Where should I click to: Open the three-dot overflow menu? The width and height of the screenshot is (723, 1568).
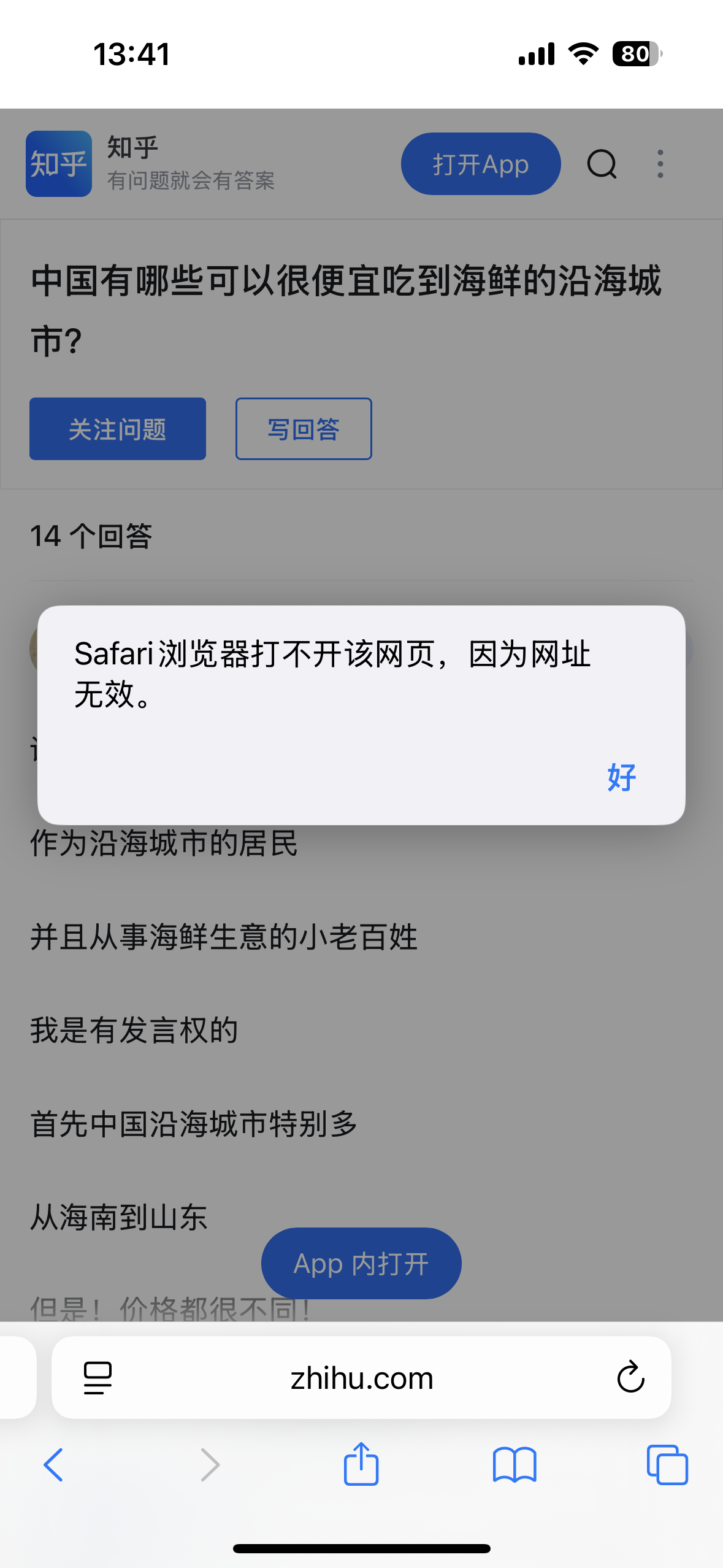pyautogui.click(x=660, y=164)
